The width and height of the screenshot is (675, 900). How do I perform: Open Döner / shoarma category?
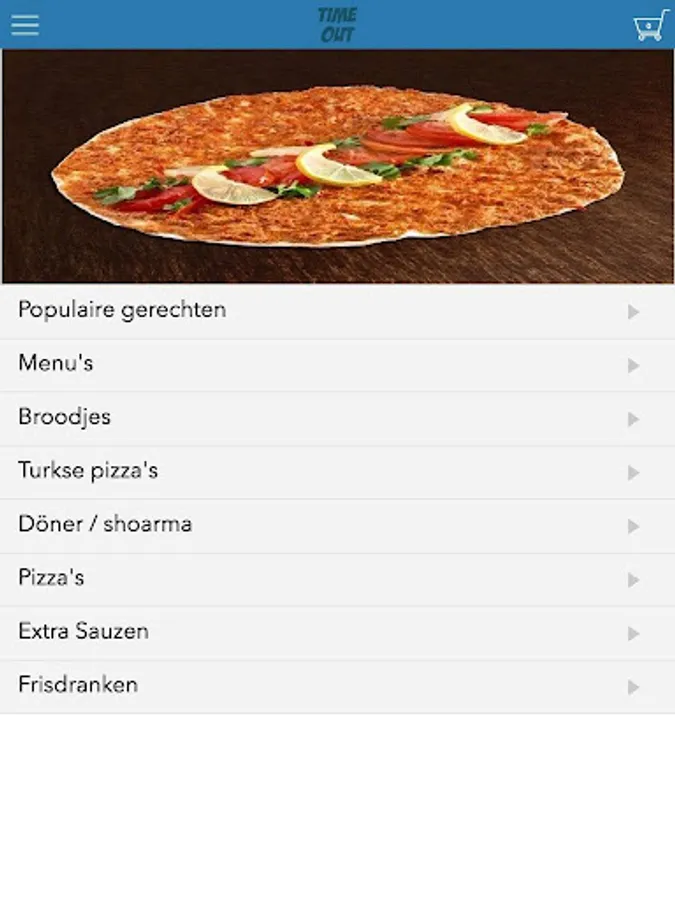pos(337,525)
